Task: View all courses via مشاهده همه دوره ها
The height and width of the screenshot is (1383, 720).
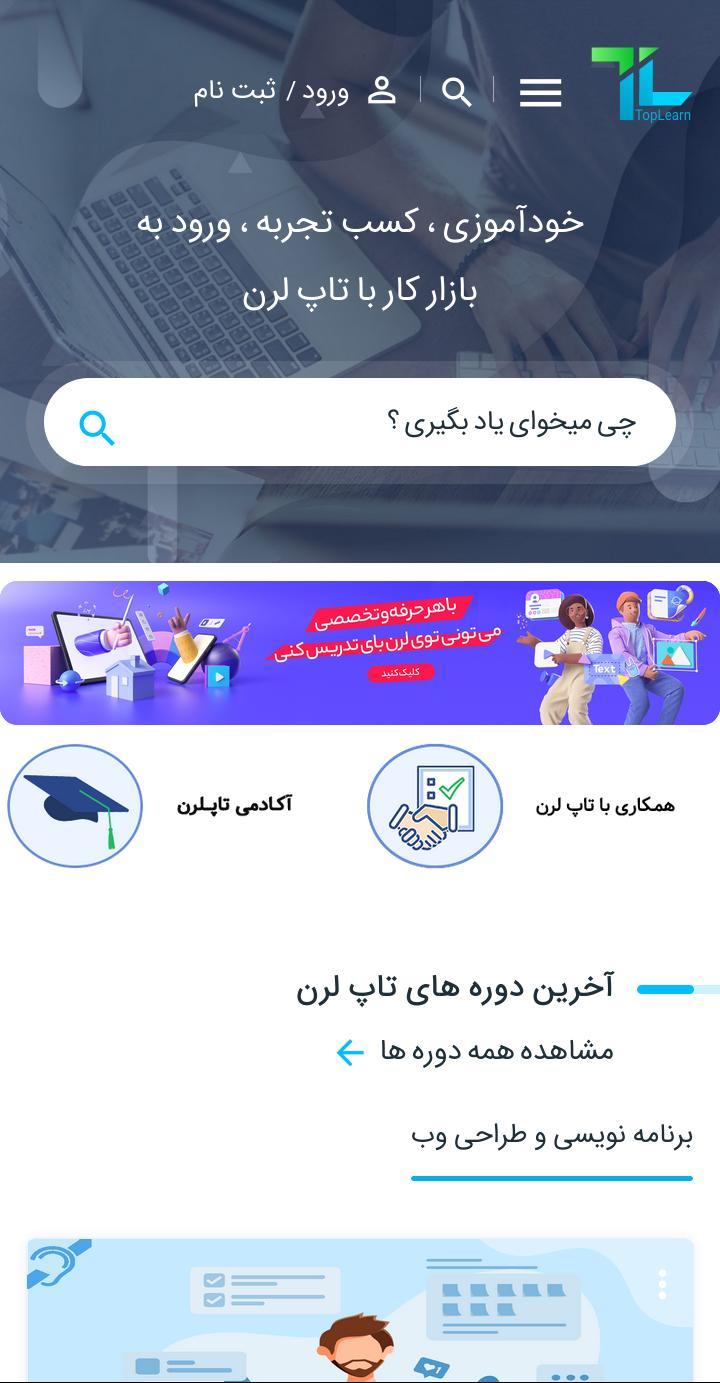Action: coord(474,1051)
